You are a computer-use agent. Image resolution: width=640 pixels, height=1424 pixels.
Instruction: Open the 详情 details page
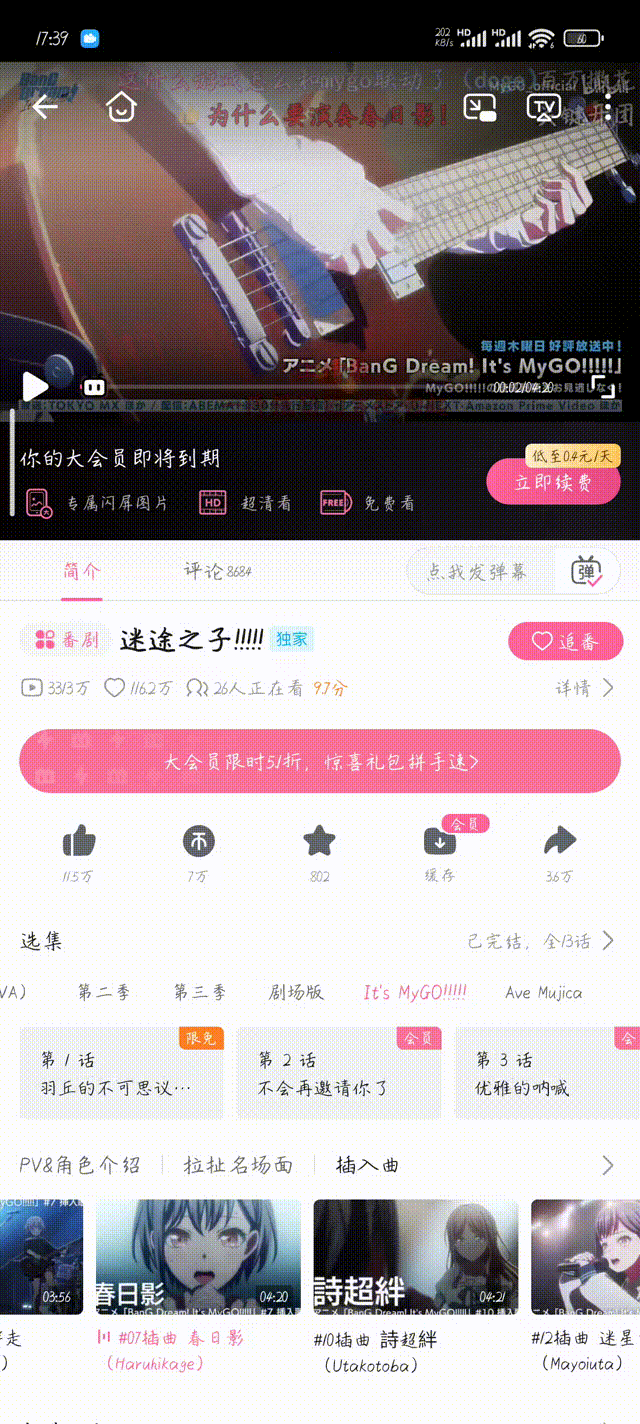(584, 688)
